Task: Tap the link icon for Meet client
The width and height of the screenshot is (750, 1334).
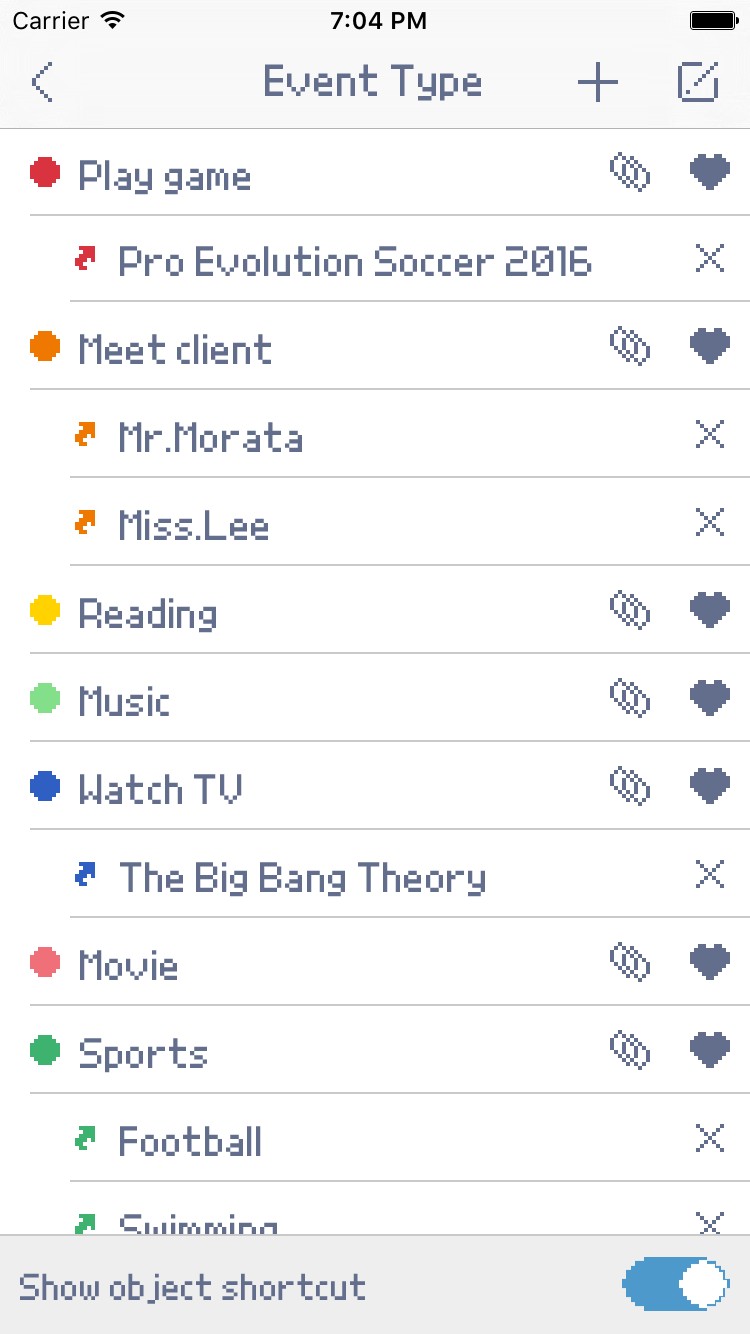Action: [x=630, y=347]
